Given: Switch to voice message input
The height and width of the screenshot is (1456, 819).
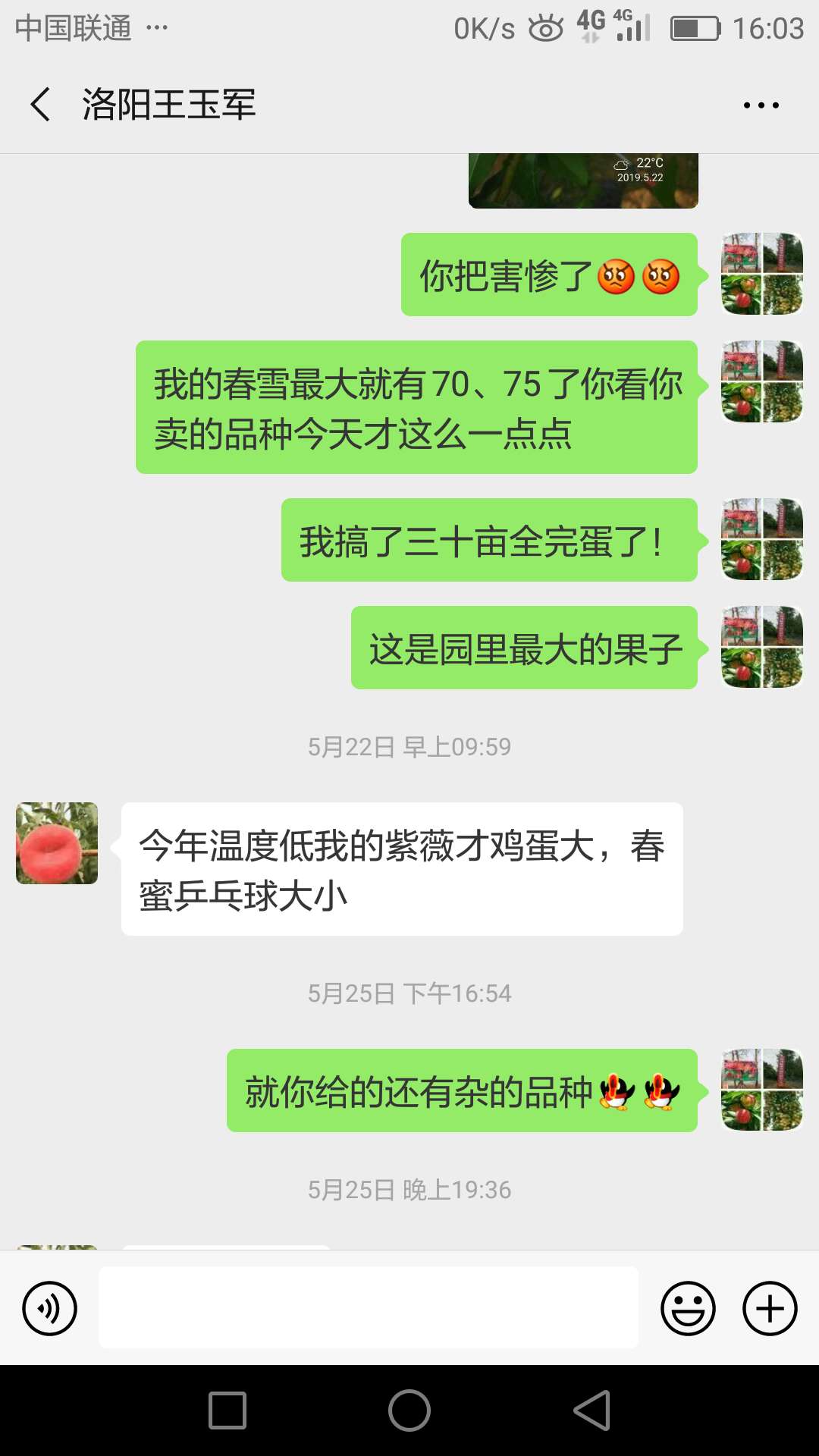Looking at the screenshot, I should point(50,1308).
